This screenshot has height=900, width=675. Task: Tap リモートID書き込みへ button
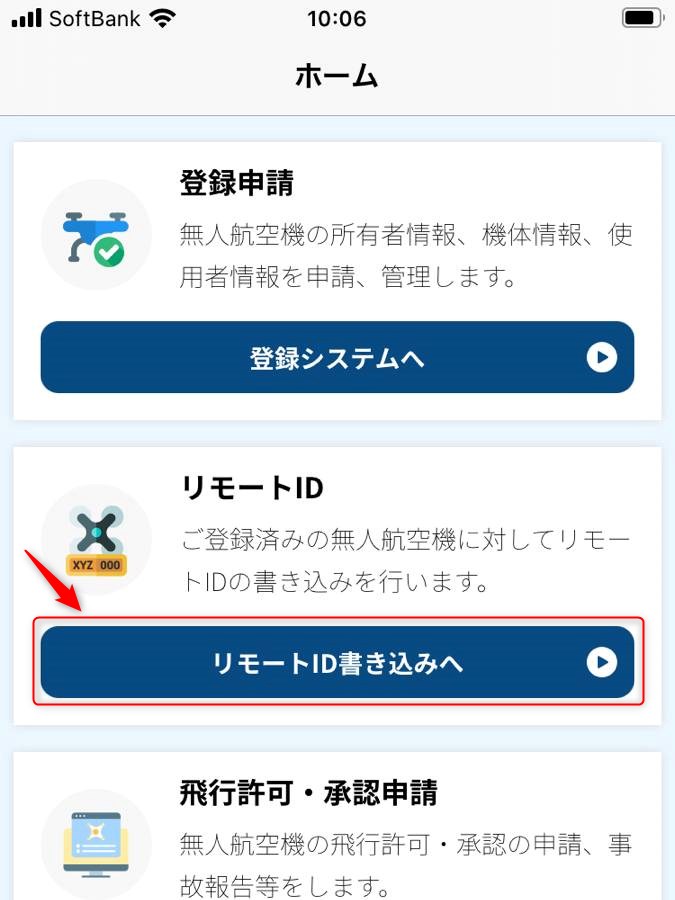337,662
